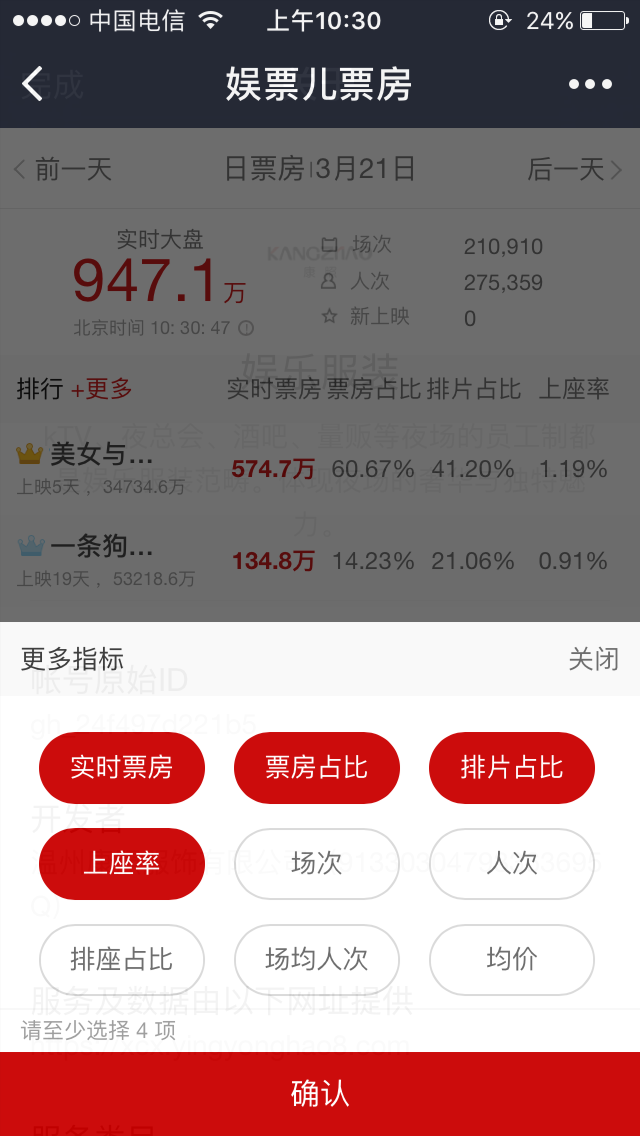
Task: Go back using the header arrow
Action: (x=34, y=84)
